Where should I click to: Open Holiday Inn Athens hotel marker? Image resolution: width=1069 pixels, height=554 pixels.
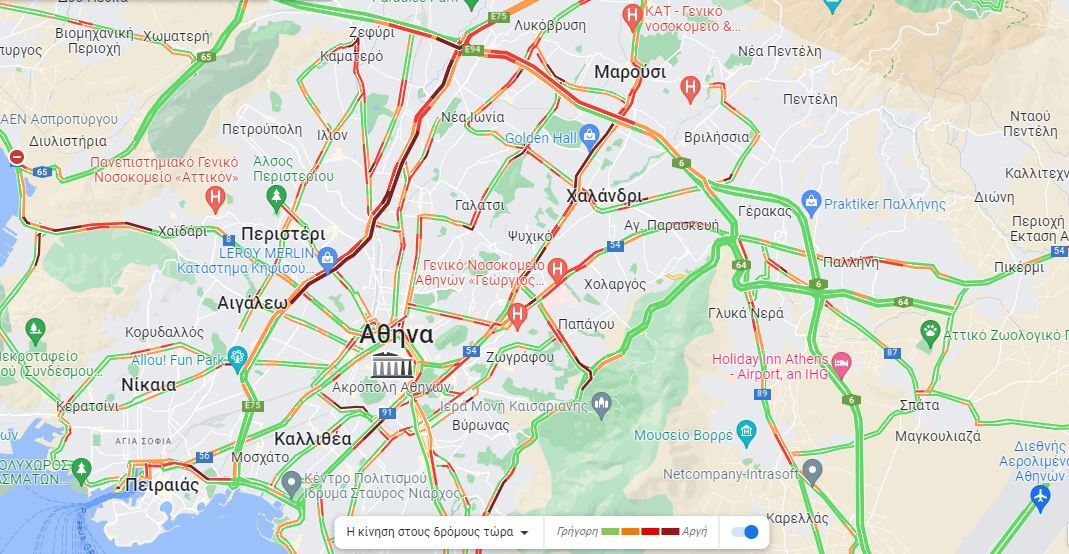pos(841,360)
